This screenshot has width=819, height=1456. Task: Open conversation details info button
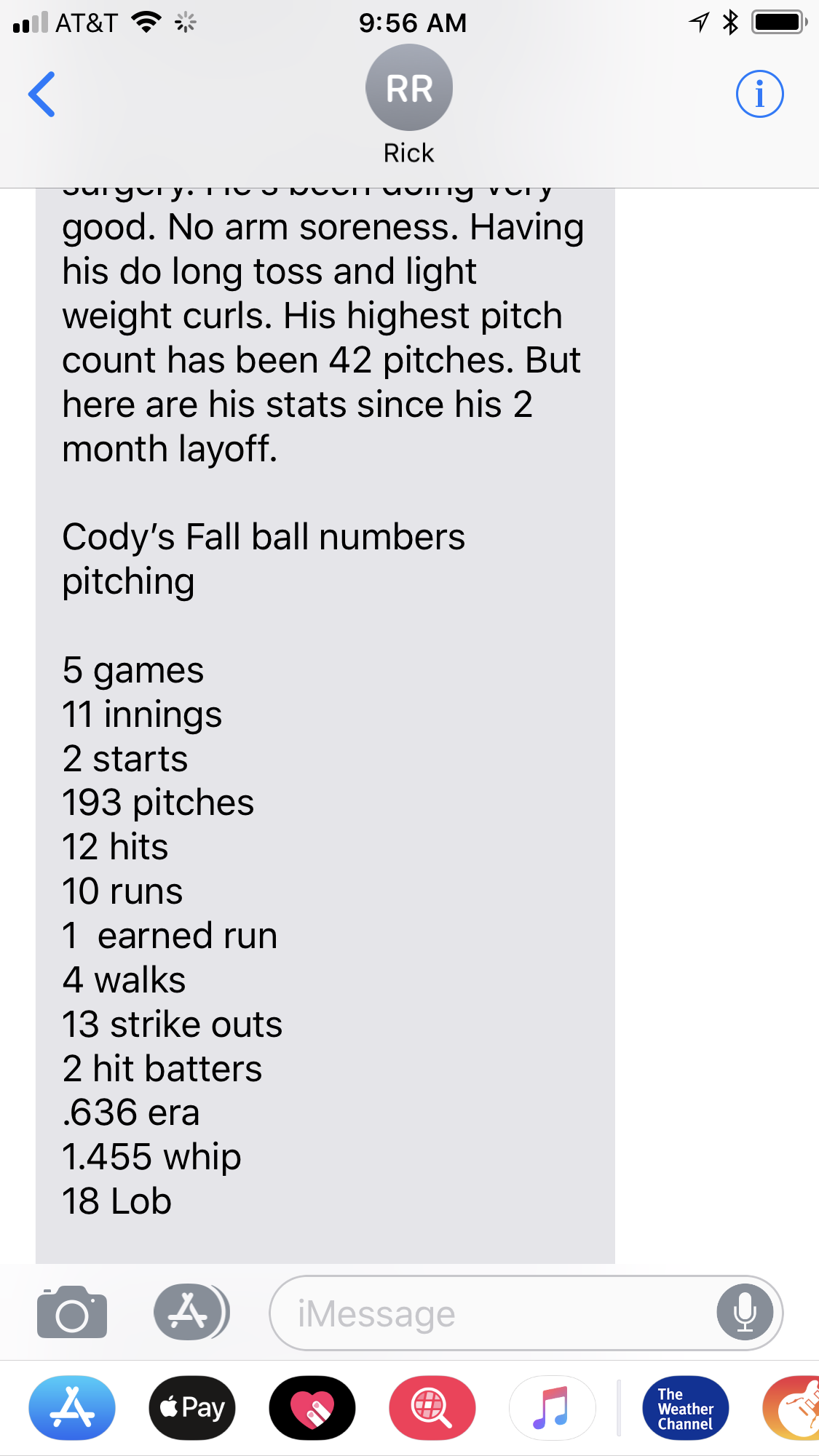pyautogui.click(x=759, y=94)
